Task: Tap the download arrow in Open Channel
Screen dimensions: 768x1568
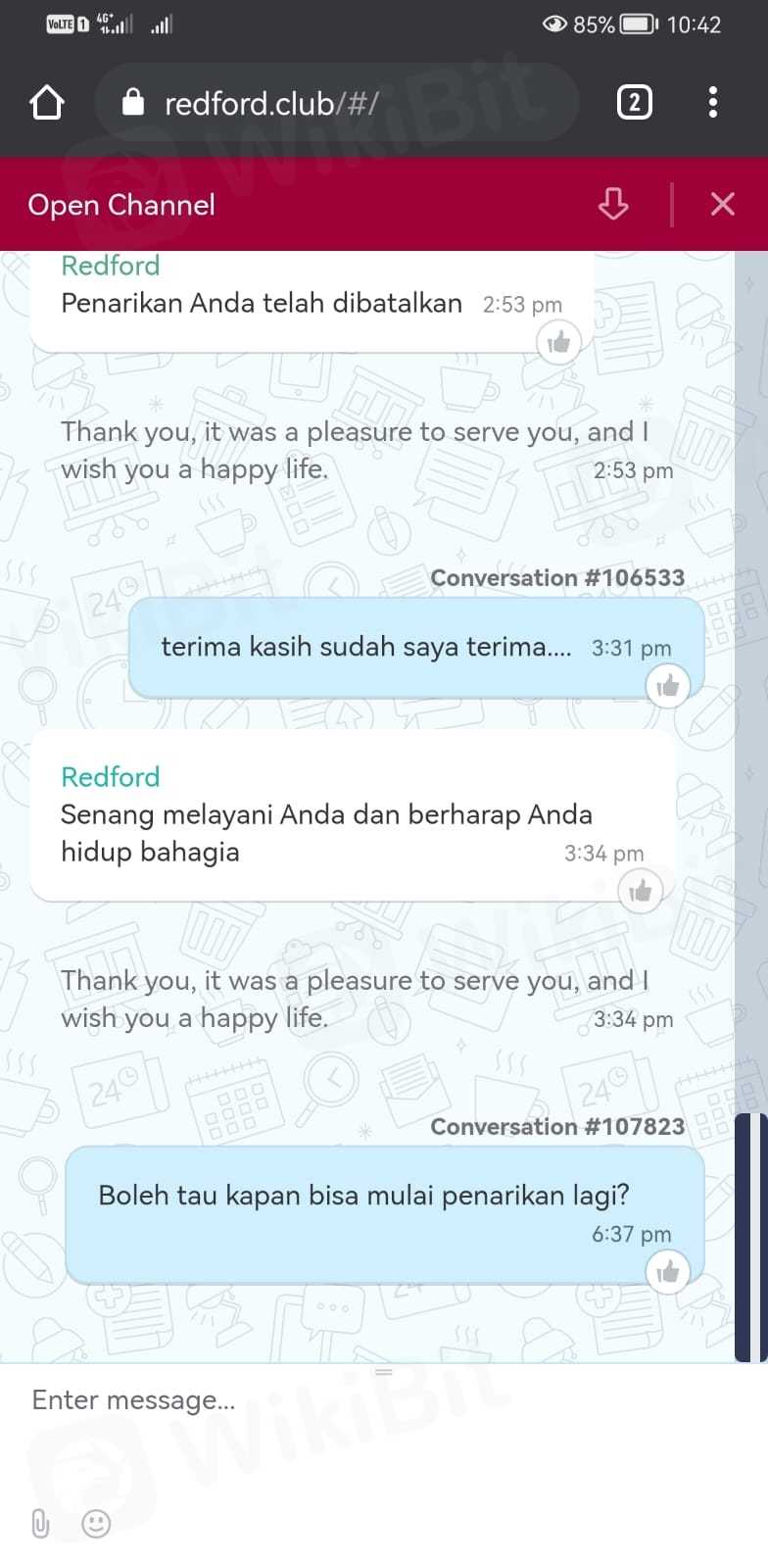Action: pos(613,204)
